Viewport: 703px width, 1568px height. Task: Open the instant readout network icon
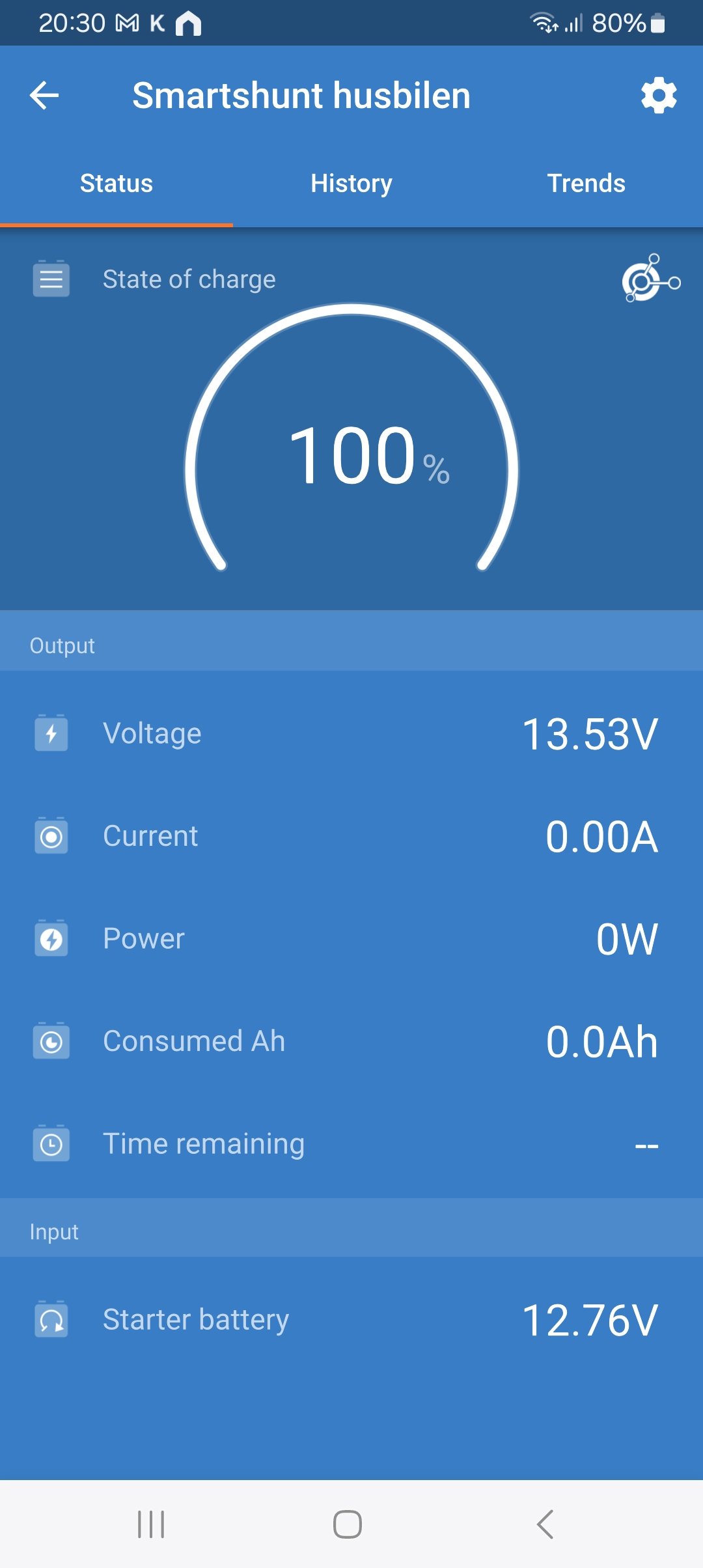click(651, 279)
